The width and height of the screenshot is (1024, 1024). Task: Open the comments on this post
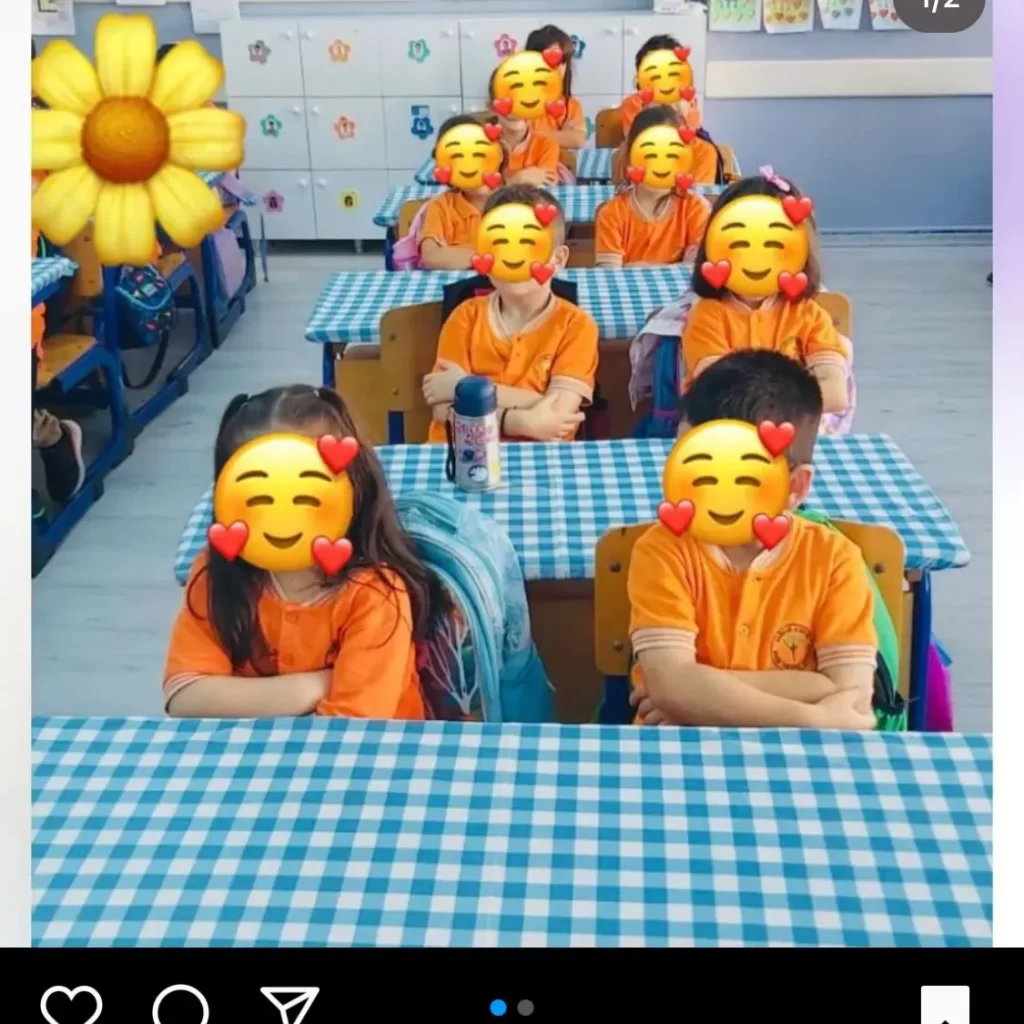click(181, 1006)
